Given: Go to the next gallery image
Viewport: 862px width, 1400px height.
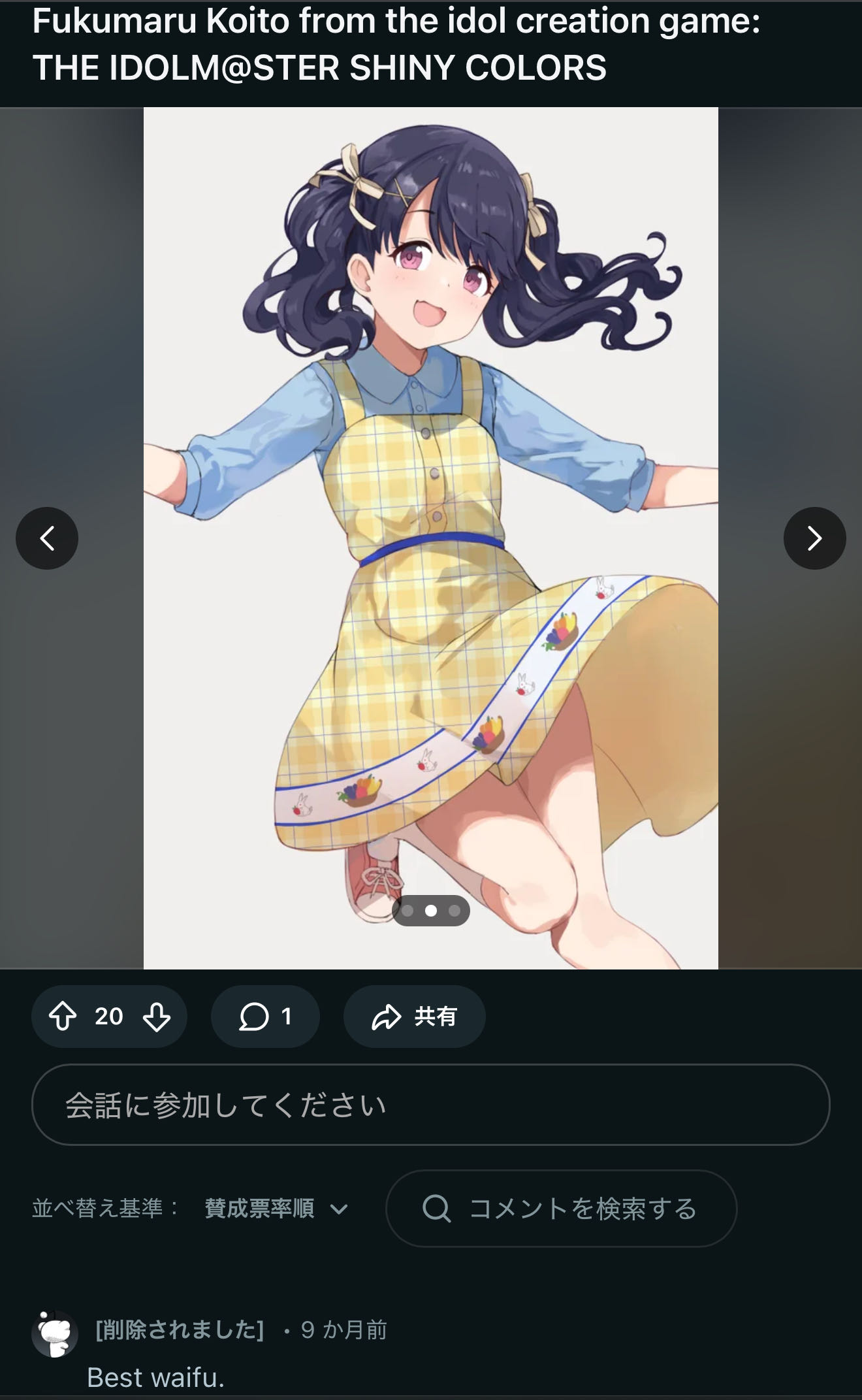Looking at the screenshot, I should pyautogui.click(x=814, y=538).
